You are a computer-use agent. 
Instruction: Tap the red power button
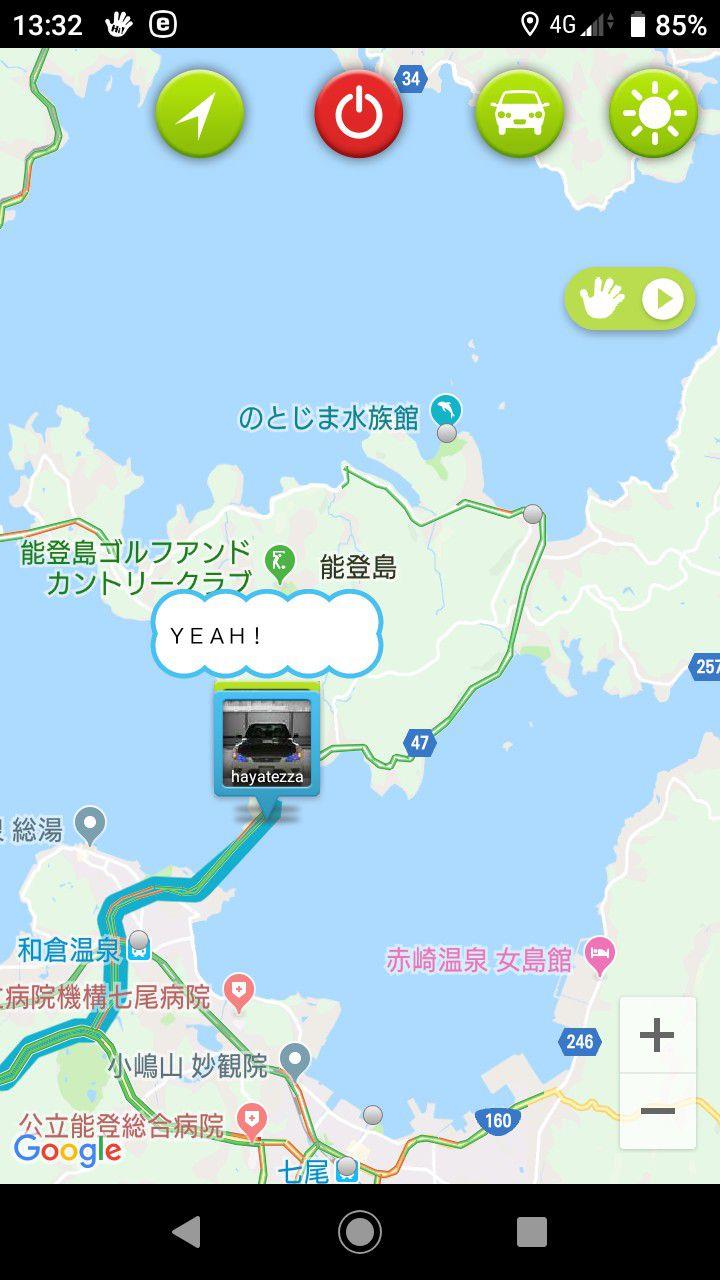point(359,115)
